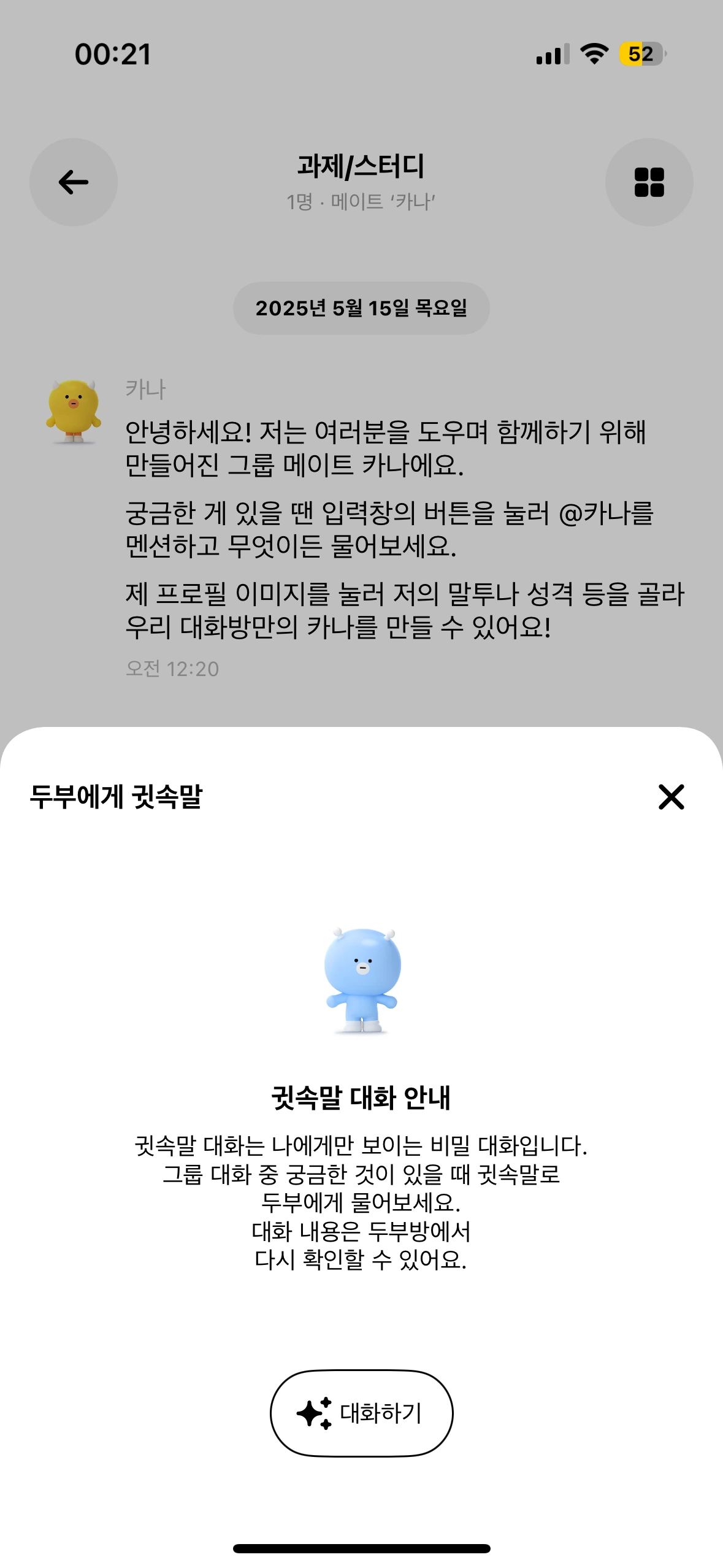Open the chat room grid menu icon
The height and width of the screenshot is (1568, 723).
point(650,182)
